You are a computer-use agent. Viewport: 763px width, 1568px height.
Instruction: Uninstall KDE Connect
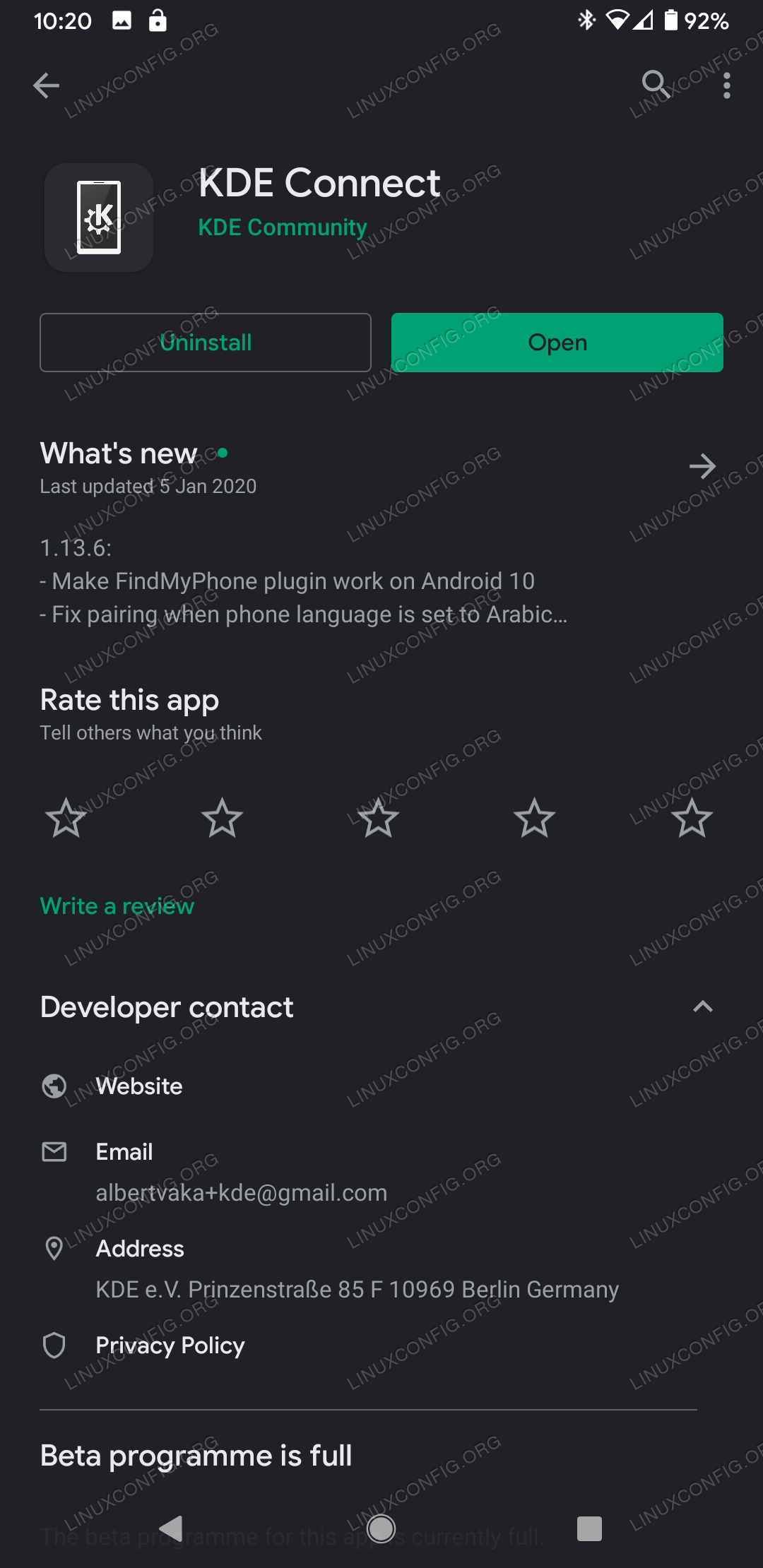coord(206,343)
